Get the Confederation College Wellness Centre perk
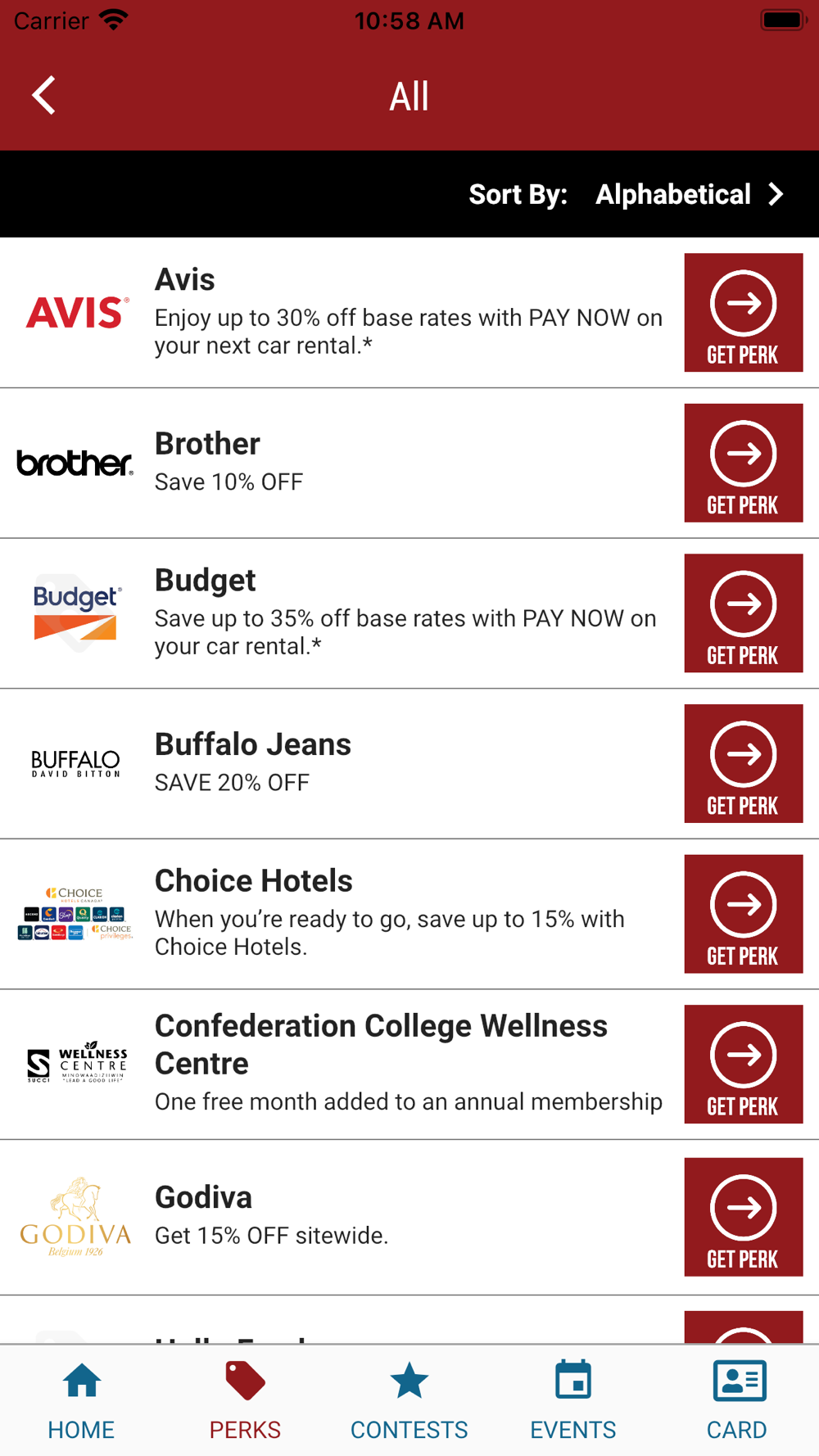 743,1064
